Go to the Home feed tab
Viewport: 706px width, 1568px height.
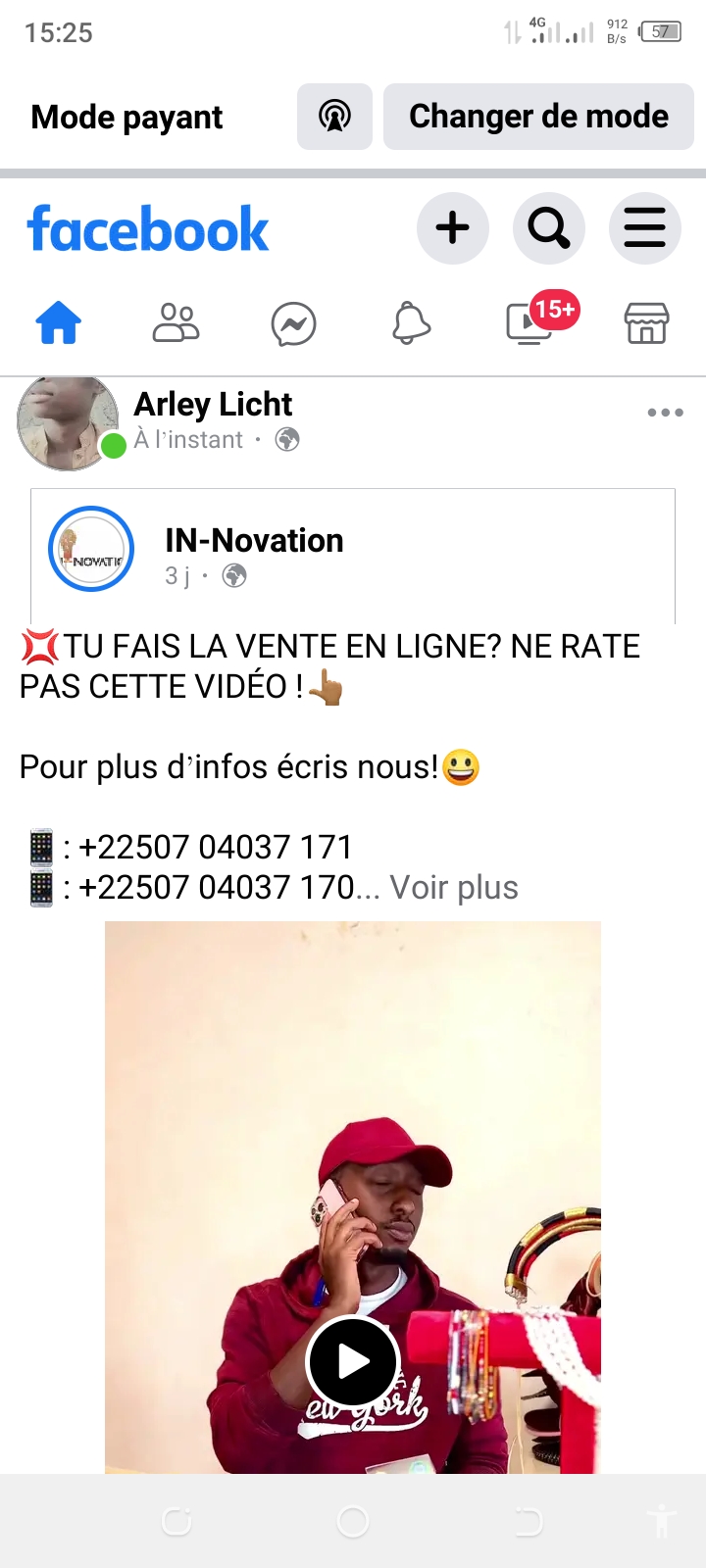point(59,322)
